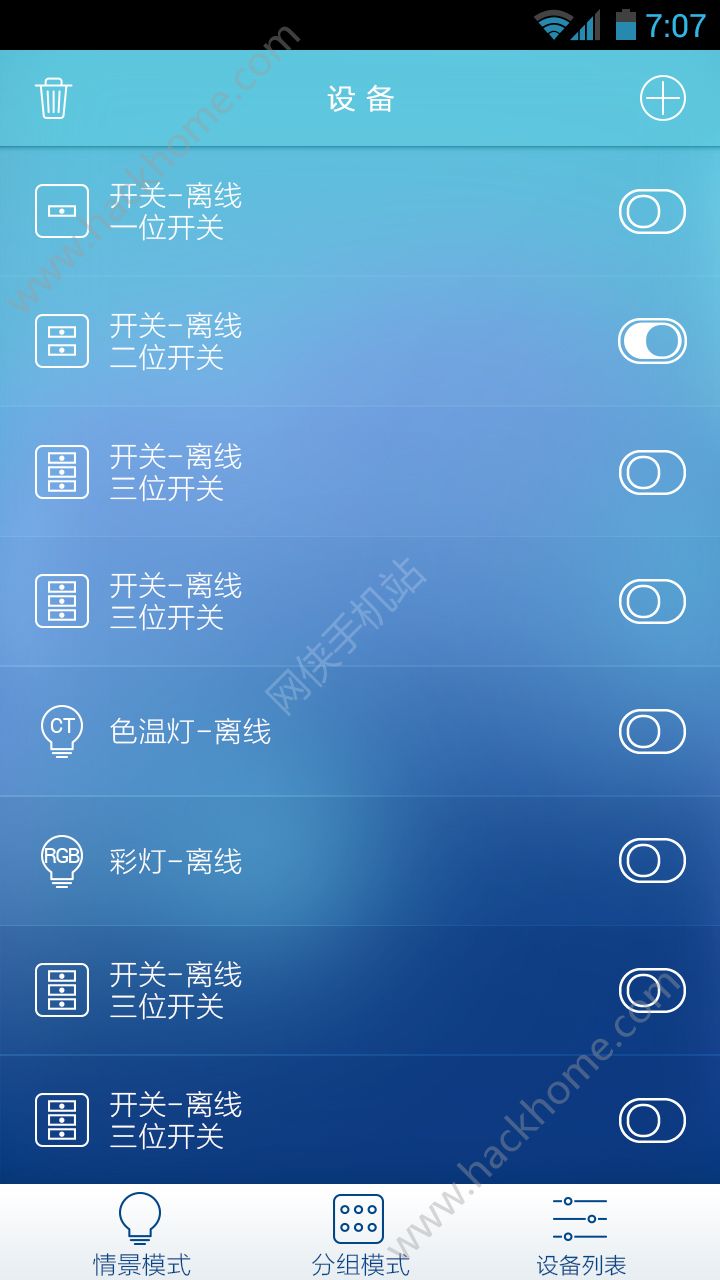Go to the 分组模式 tab
The height and width of the screenshot is (1280, 720).
click(x=360, y=1234)
